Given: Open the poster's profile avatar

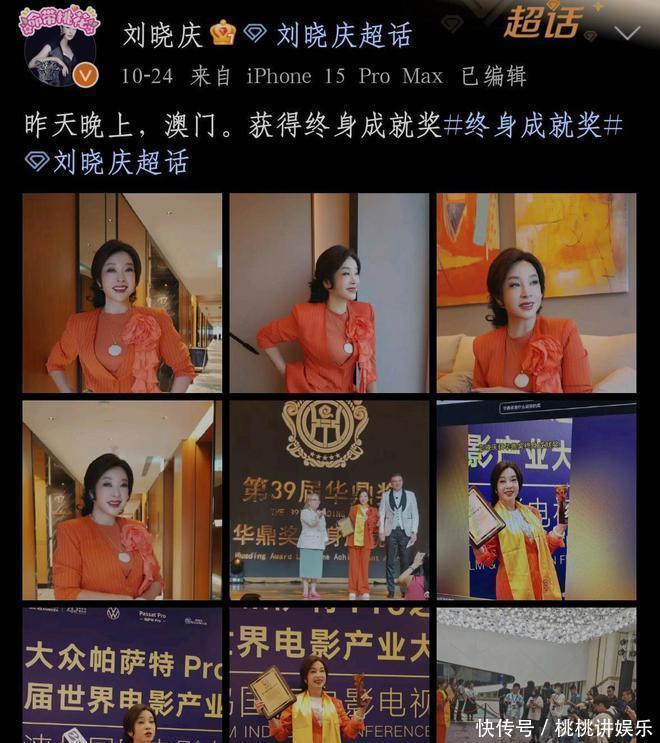Looking at the screenshot, I should coord(59,45).
